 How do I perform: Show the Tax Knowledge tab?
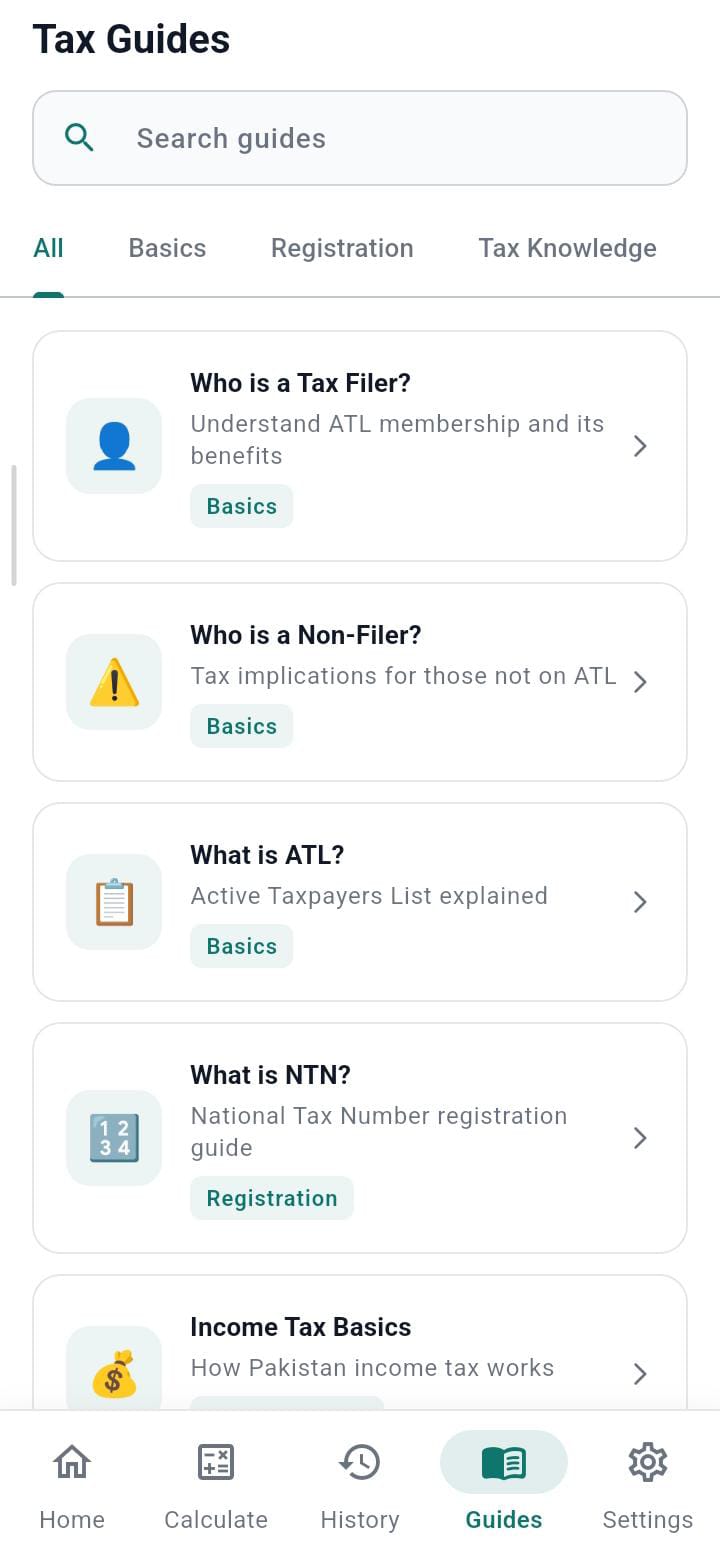[567, 248]
